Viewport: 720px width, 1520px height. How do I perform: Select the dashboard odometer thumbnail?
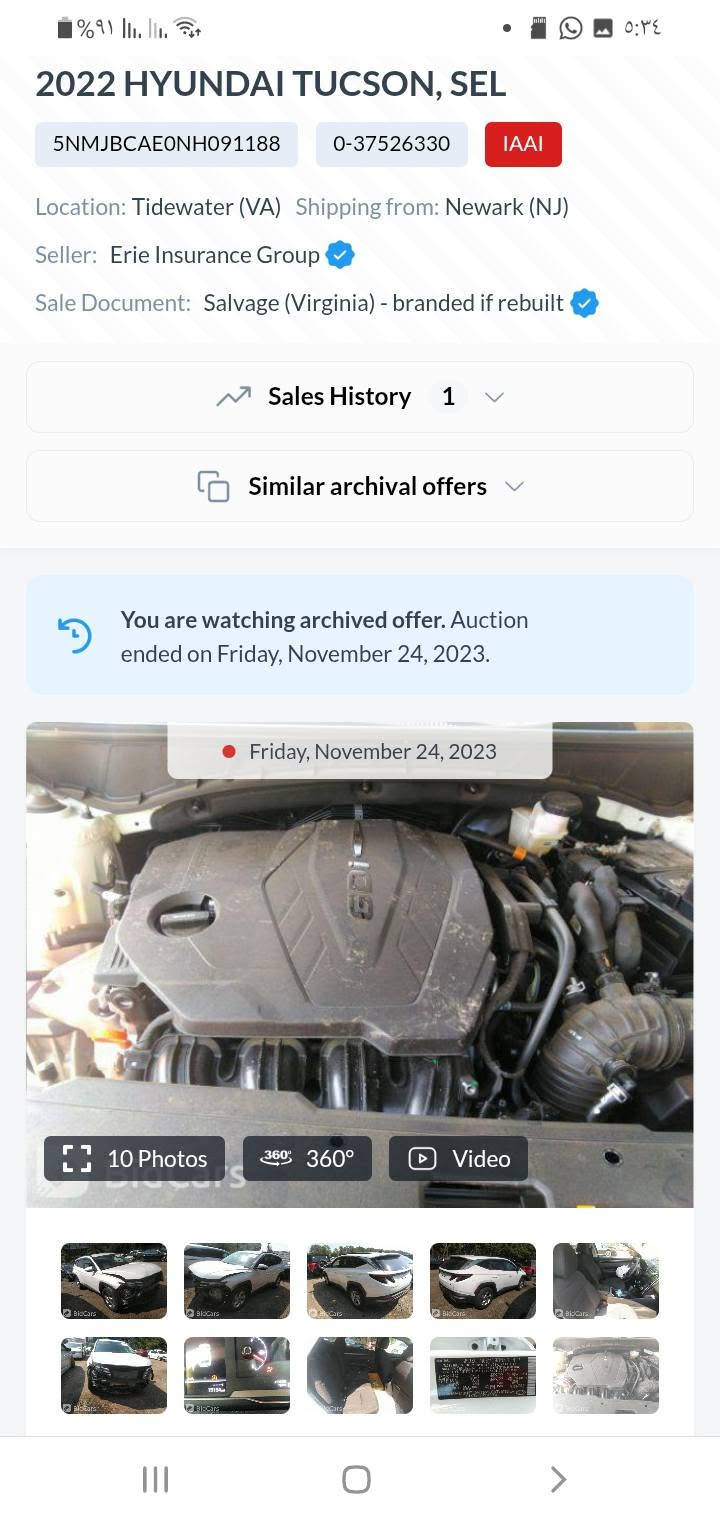(237, 1375)
